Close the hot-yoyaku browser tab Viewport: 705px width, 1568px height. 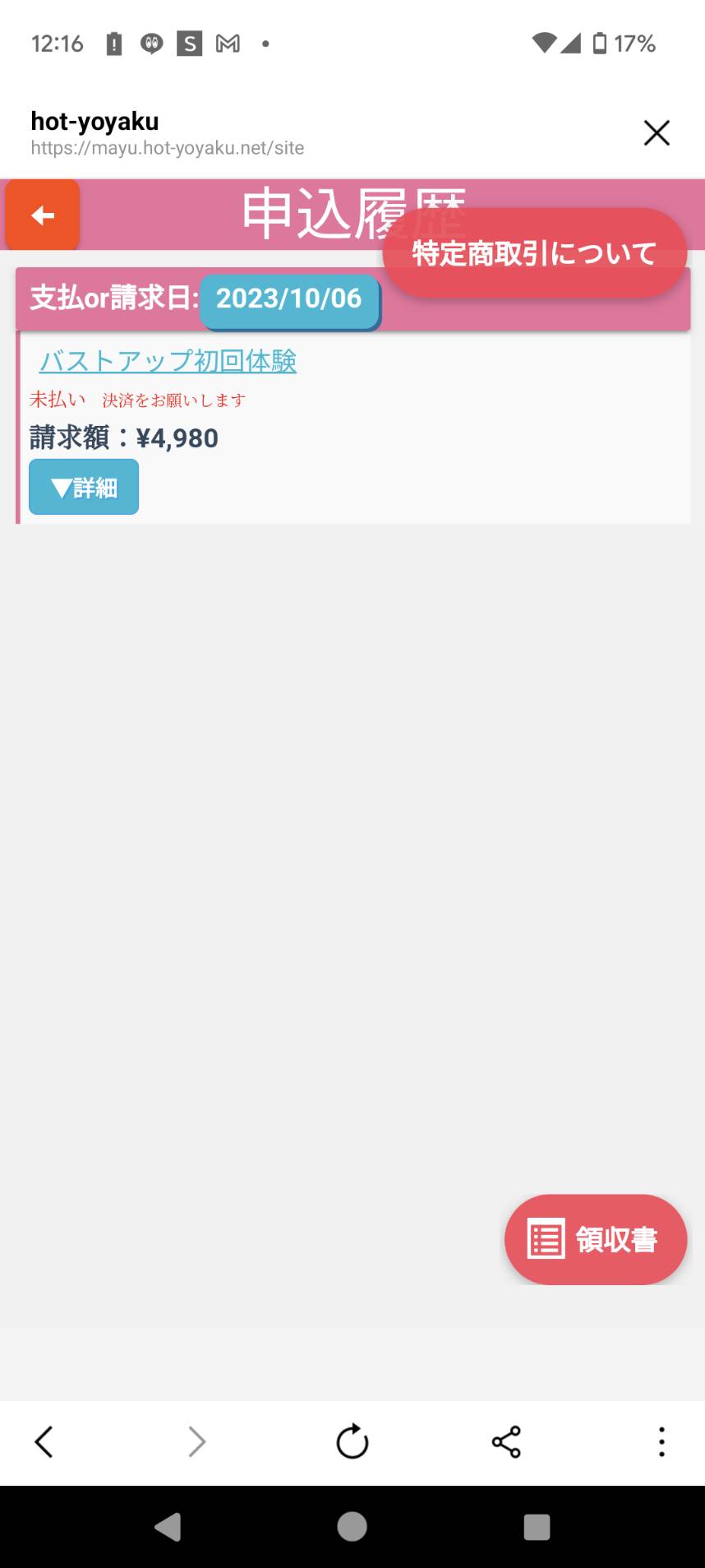point(657,132)
